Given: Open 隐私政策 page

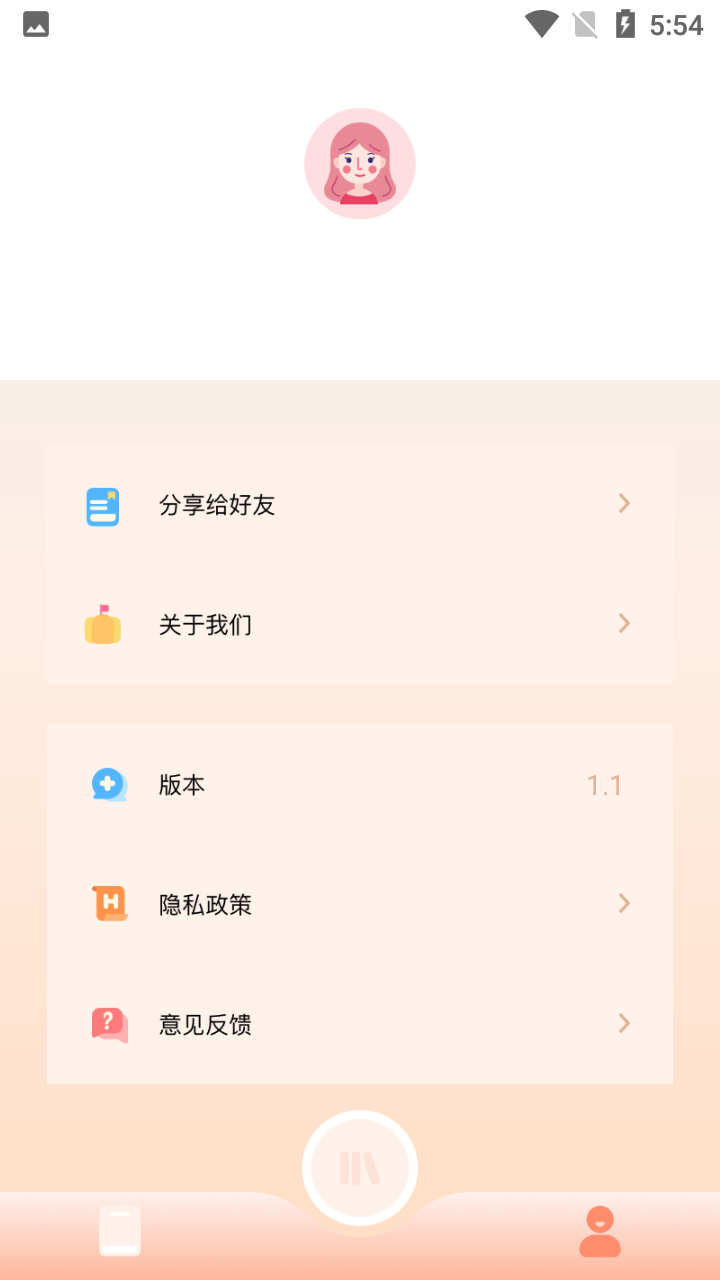Looking at the screenshot, I should (x=360, y=904).
